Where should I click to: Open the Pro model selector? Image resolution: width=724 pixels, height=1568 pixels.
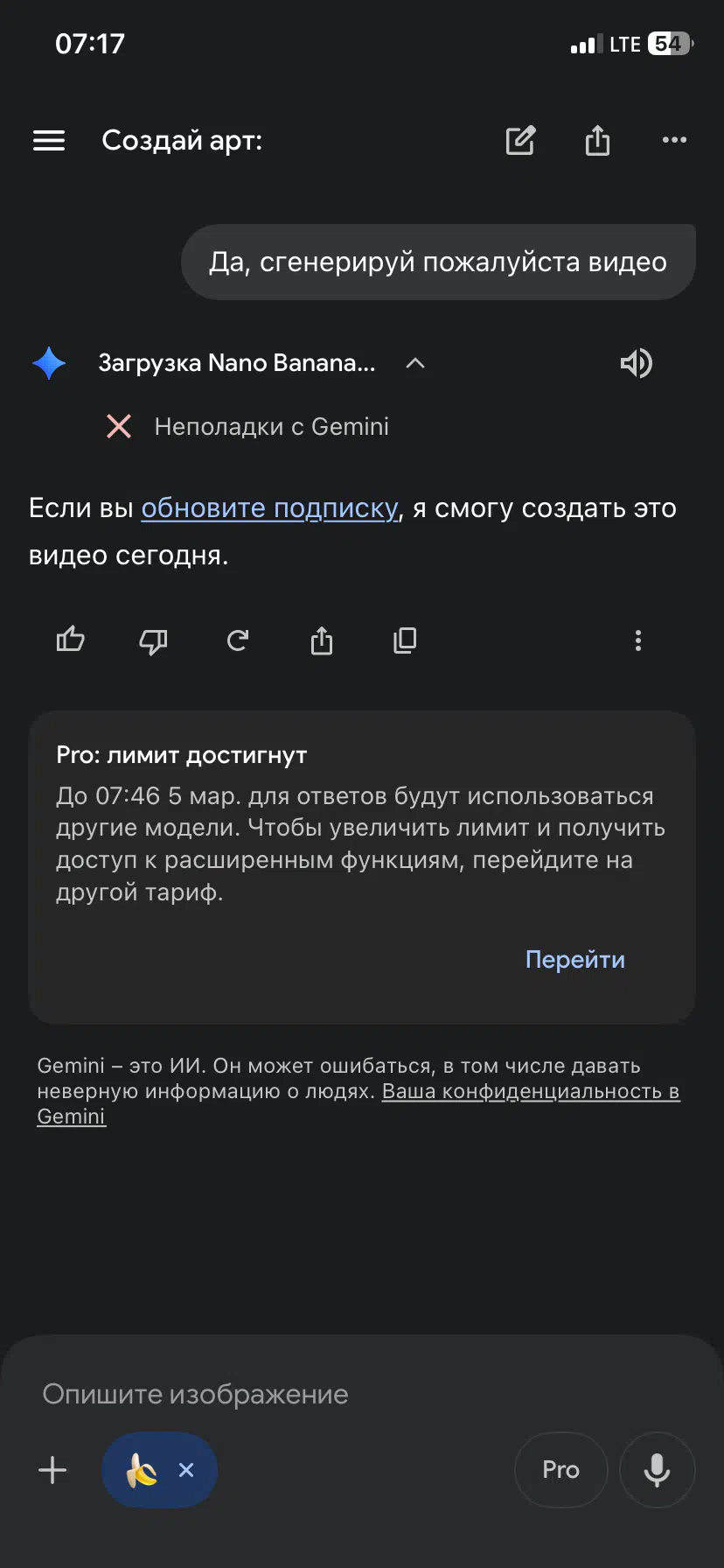coord(560,1470)
